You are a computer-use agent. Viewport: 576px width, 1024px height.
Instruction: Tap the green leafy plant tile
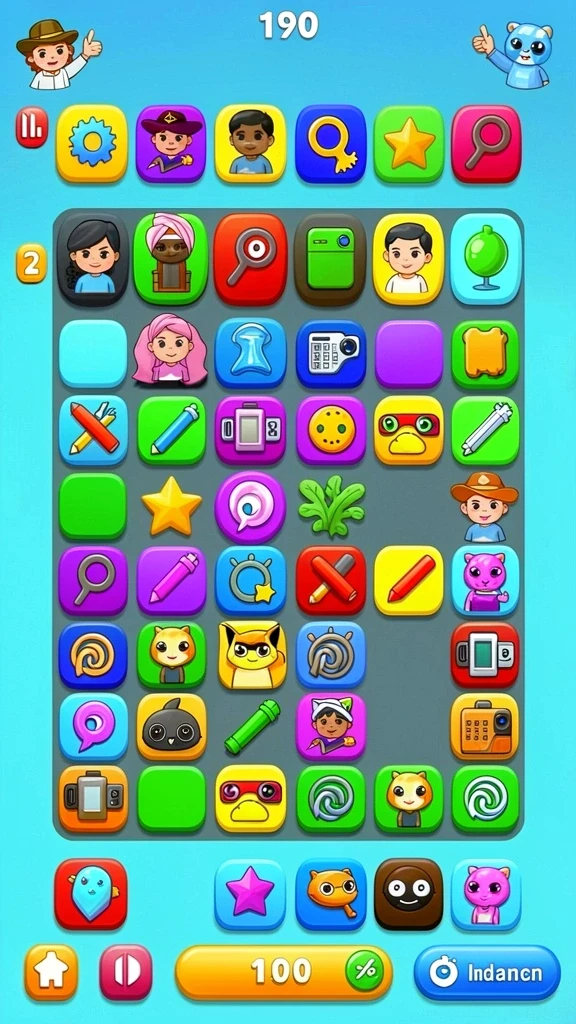[332, 506]
